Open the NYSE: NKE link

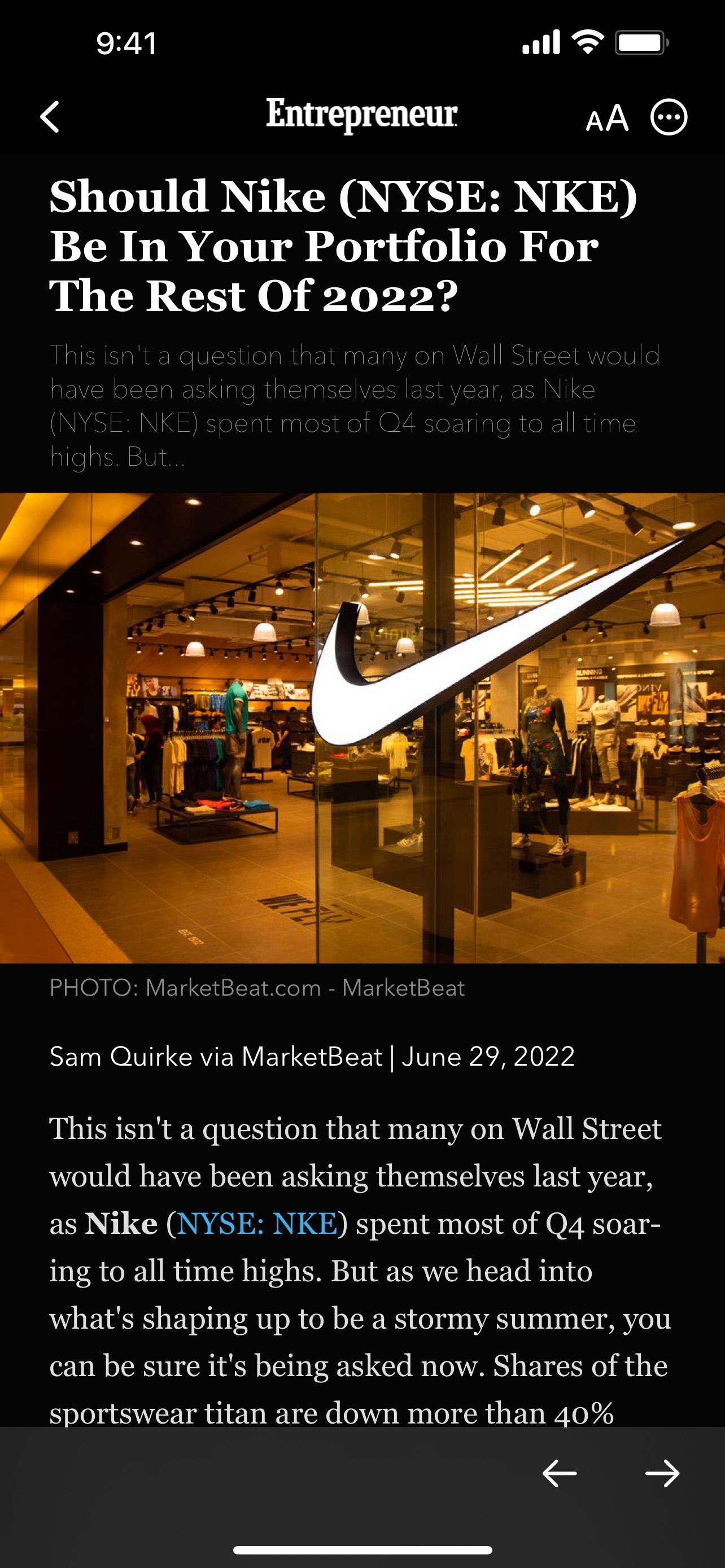point(257,1224)
